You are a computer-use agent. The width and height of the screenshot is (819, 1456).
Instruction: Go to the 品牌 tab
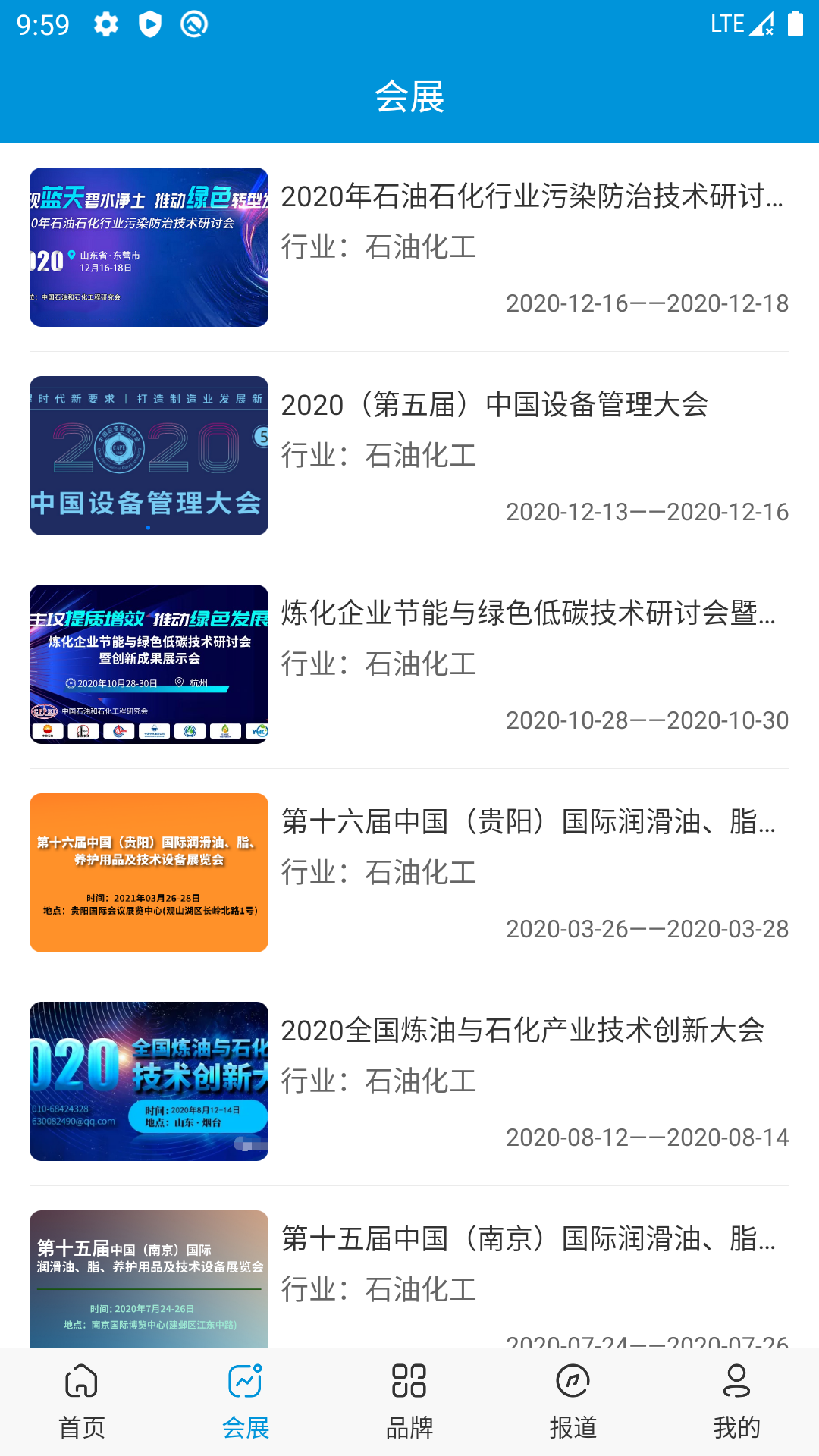click(x=409, y=1401)
